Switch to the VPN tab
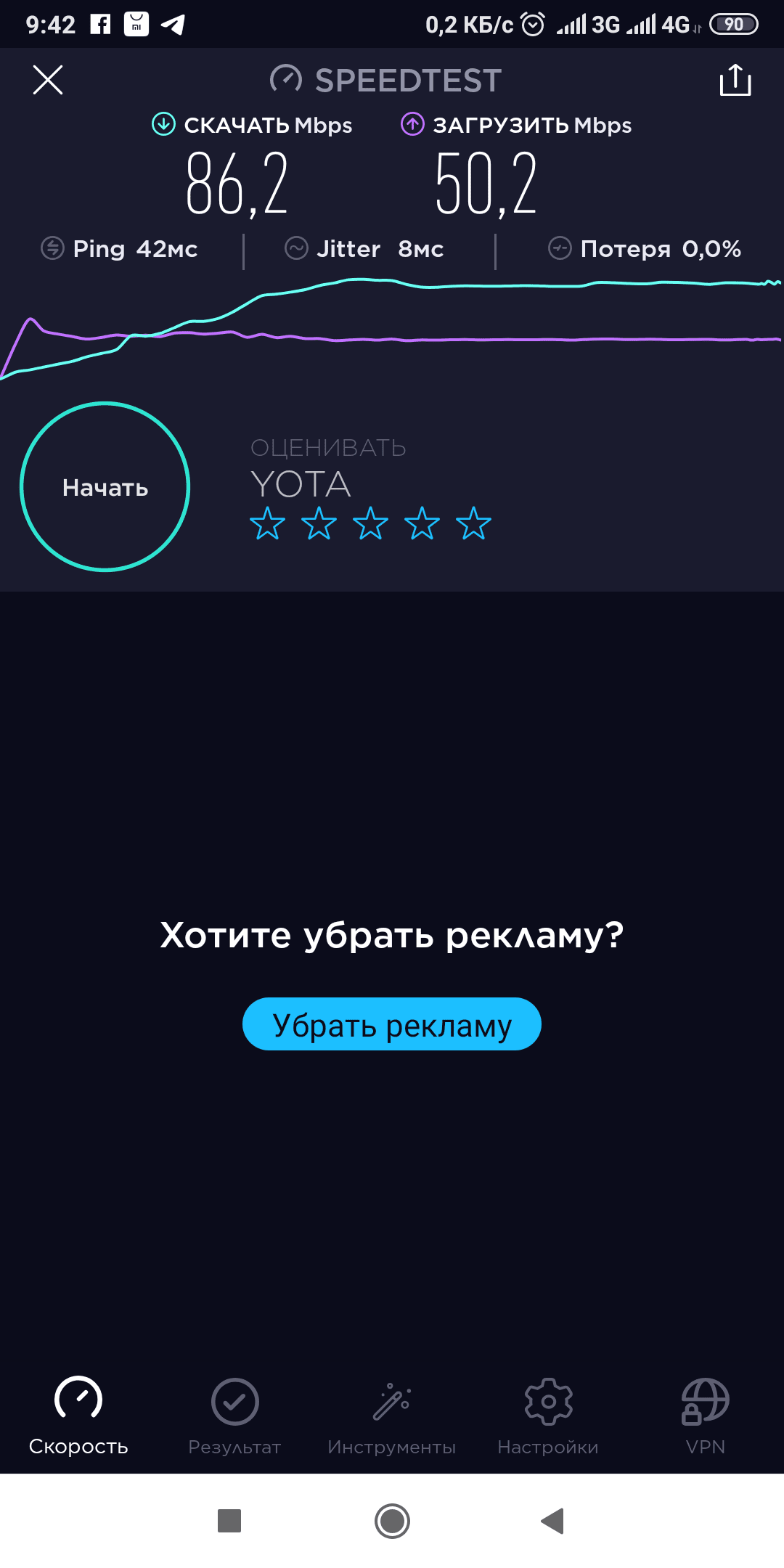784x1568 pixels. click(x=705, y=1416)
